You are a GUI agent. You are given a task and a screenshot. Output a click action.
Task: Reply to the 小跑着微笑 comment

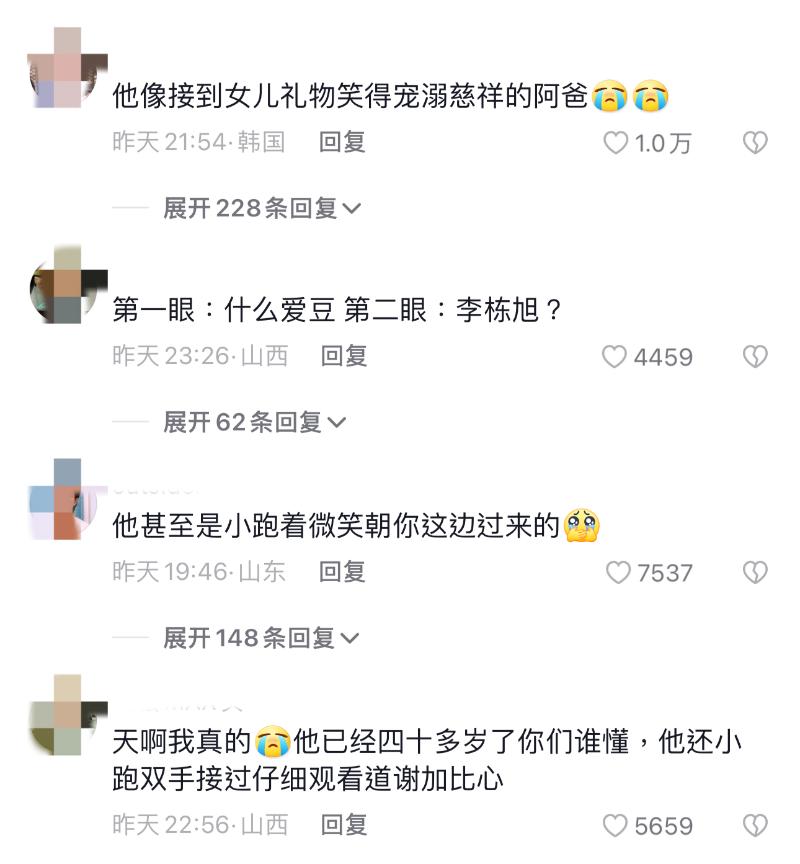click(342, 571)
